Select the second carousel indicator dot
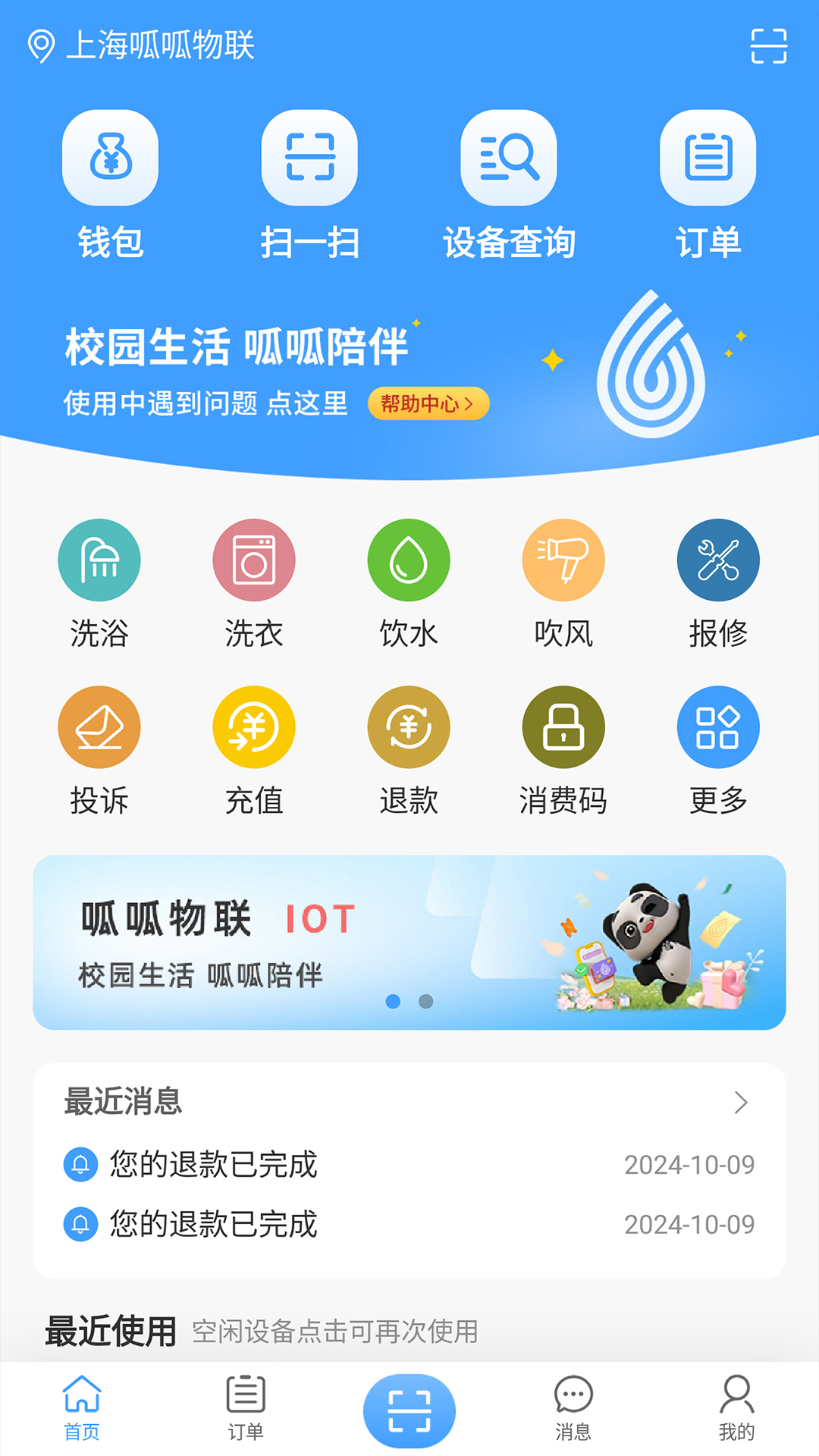Screen dimensions: 819x1456 pos(424,1002)
